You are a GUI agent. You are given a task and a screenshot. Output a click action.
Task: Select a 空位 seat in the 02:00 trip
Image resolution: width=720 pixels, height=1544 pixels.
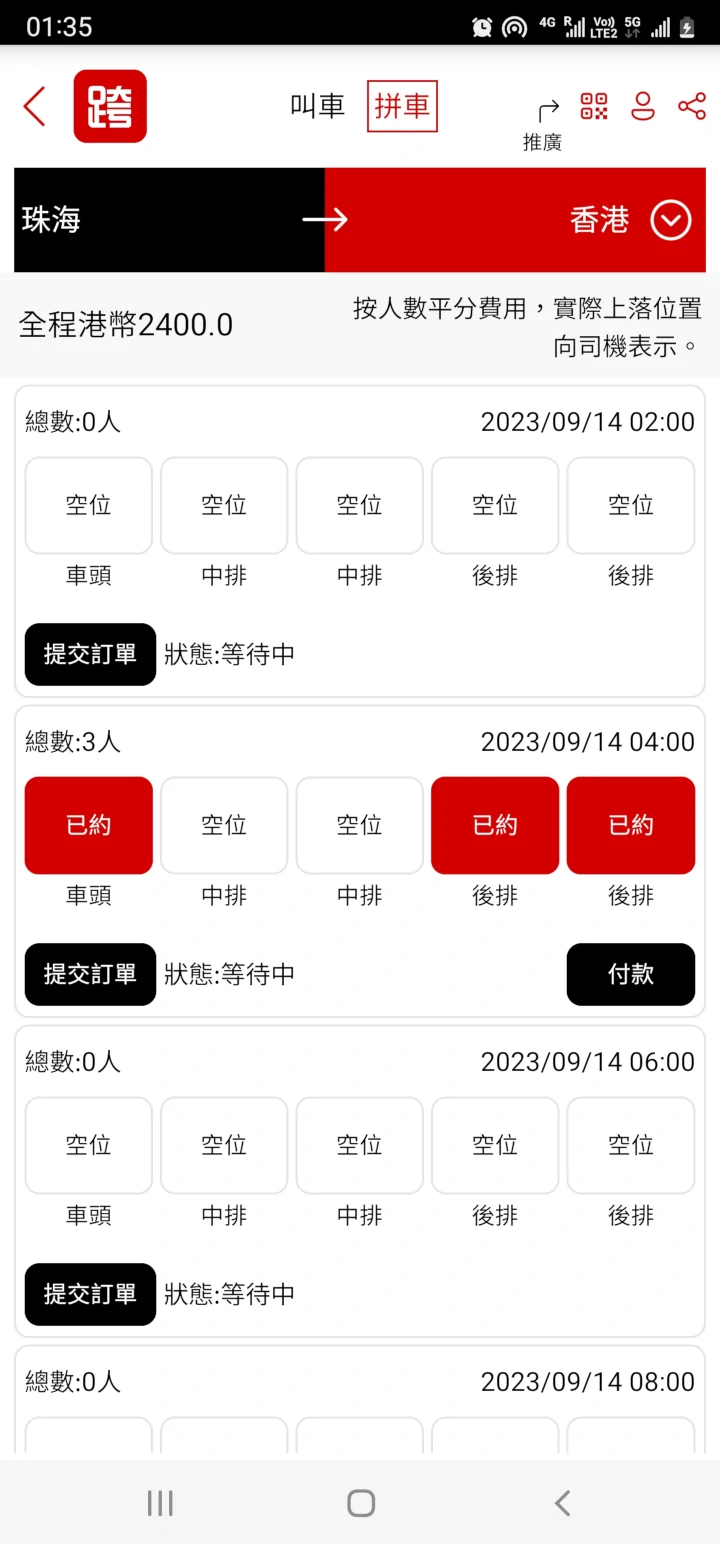(x=88, y=505)
